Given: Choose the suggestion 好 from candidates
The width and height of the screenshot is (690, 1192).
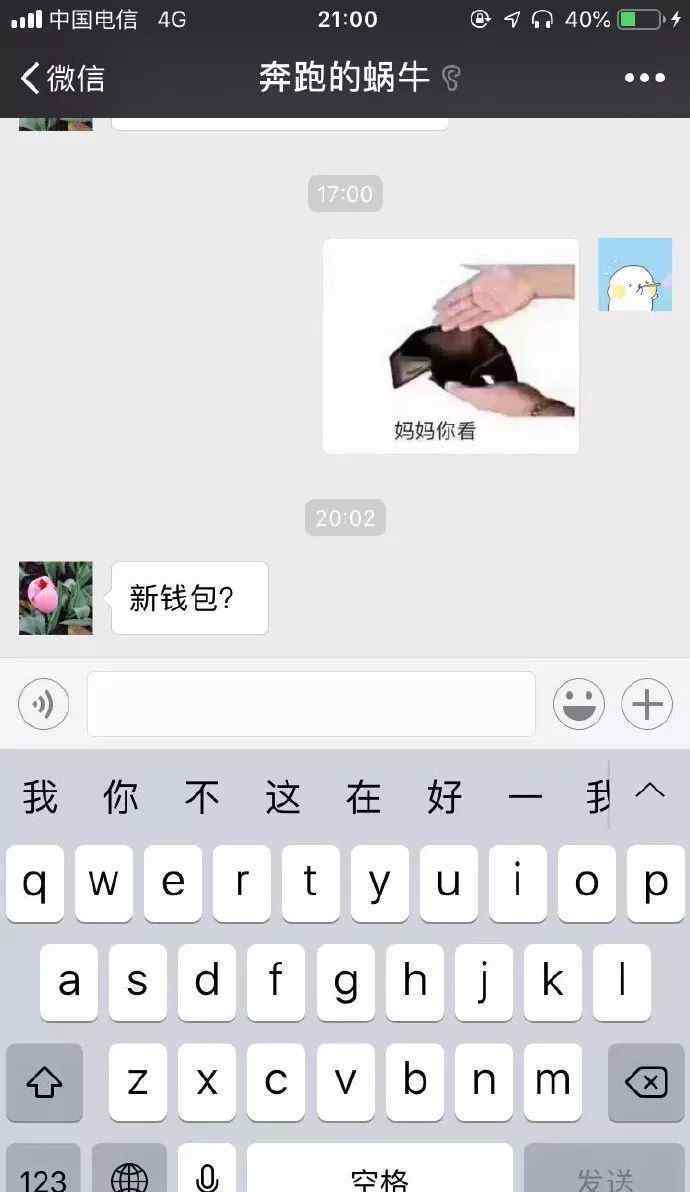Looking at the screenshot, I should [x=445, y=797].
